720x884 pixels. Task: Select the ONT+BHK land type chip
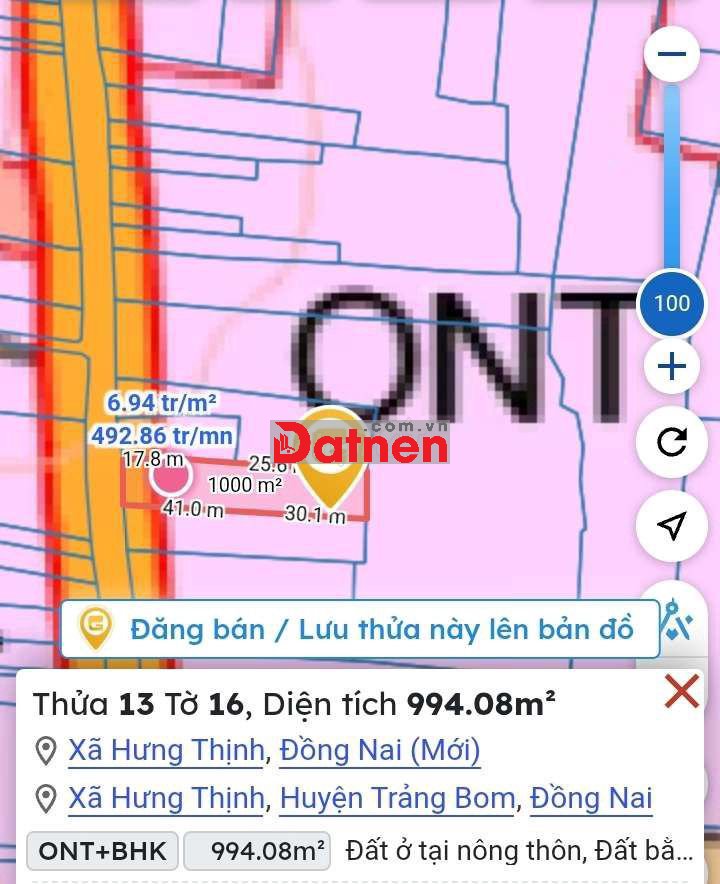coord(102,851)
